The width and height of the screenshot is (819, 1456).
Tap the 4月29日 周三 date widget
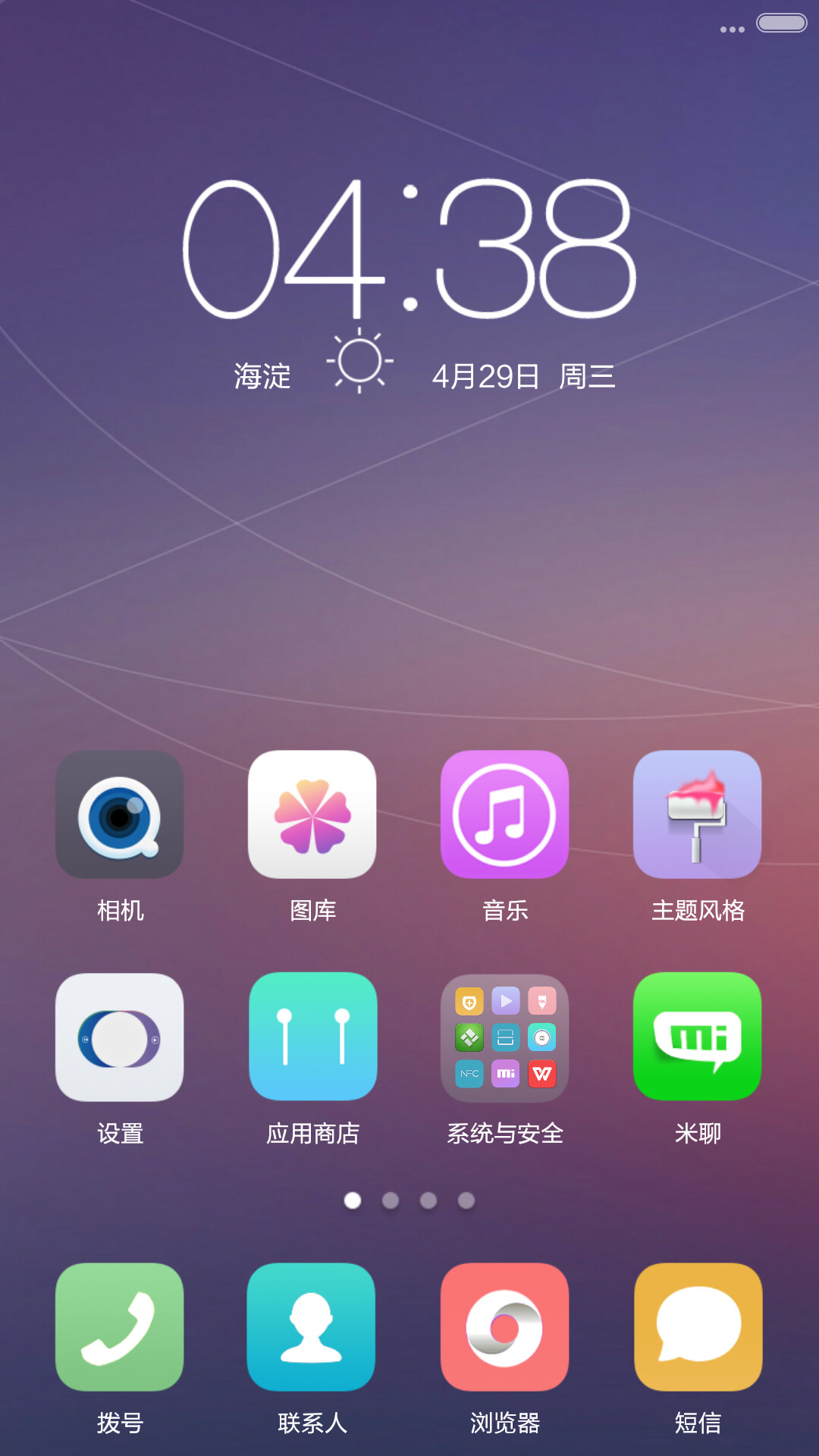pos(523,376)
